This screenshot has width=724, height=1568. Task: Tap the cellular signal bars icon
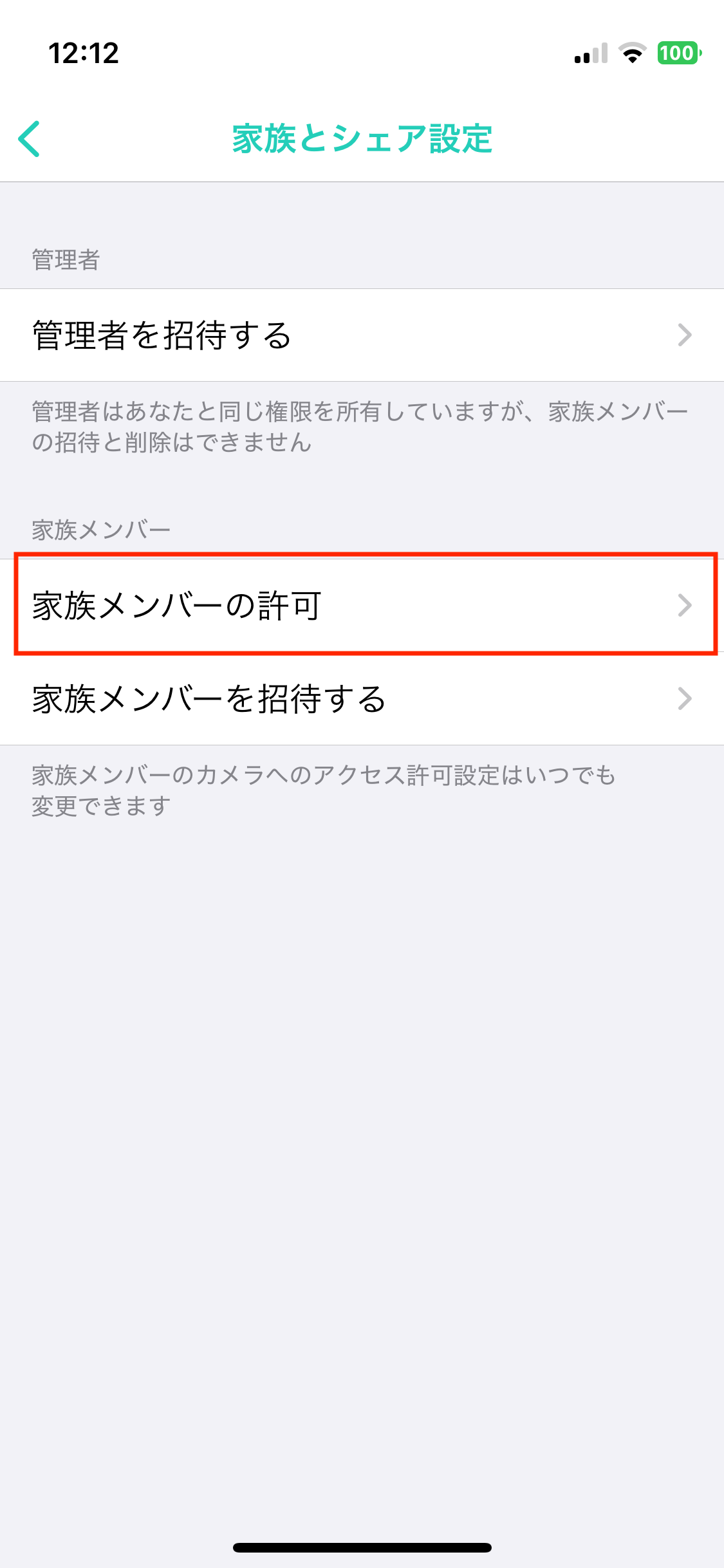[x=589, y=54]
